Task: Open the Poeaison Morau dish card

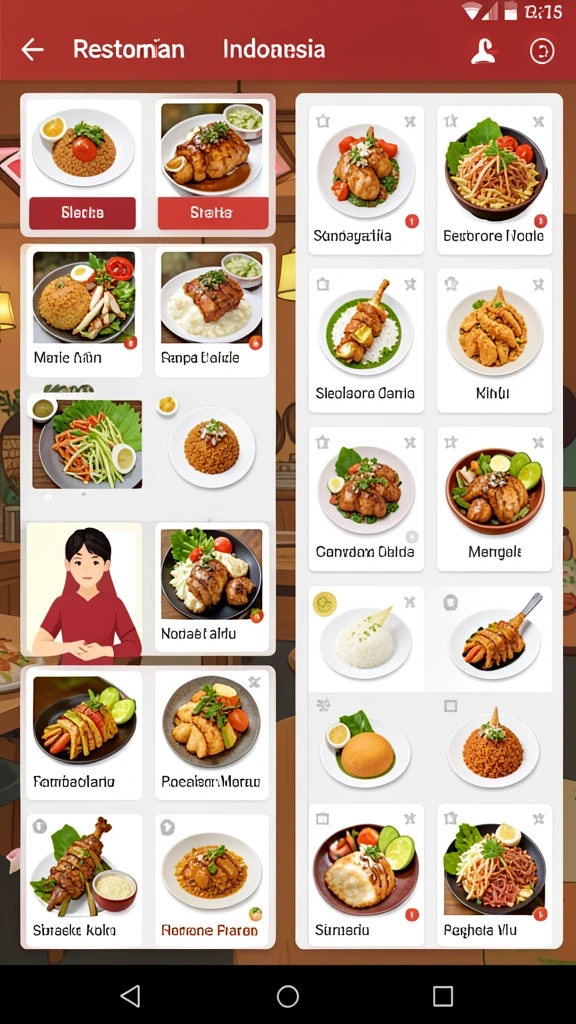Action: (x=212, y=734)
